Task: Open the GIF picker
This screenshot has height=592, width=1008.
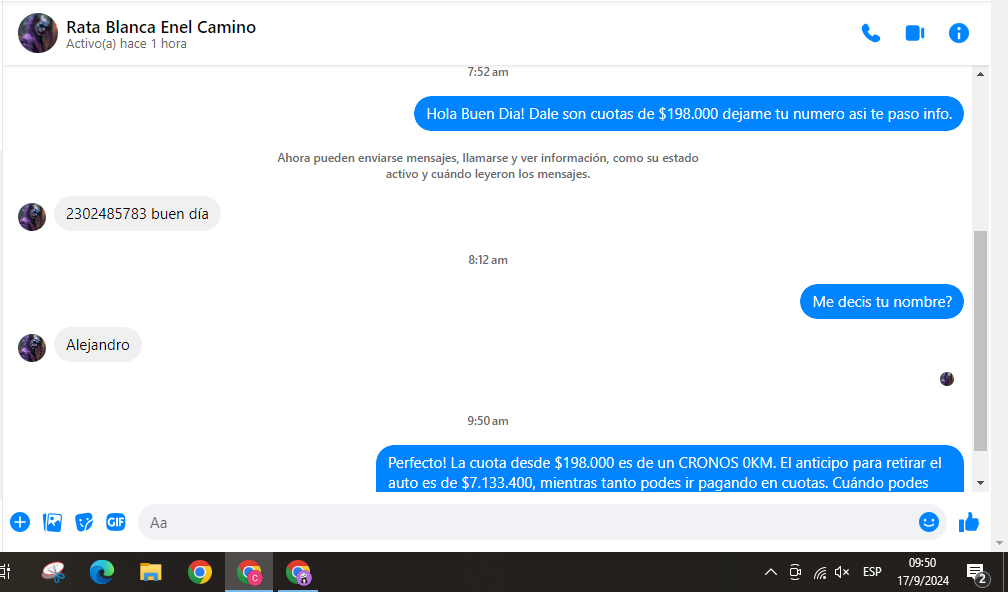Action: coord(116,522)
